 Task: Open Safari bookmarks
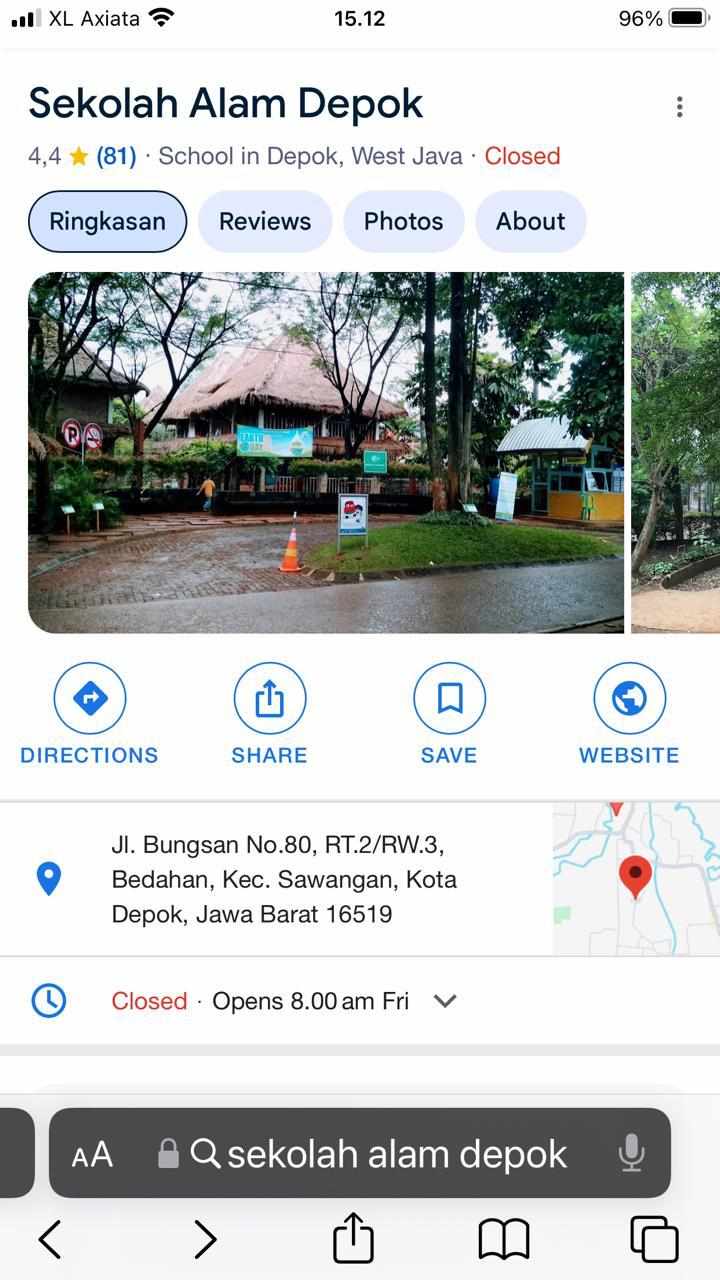[x=504, y=1240]
